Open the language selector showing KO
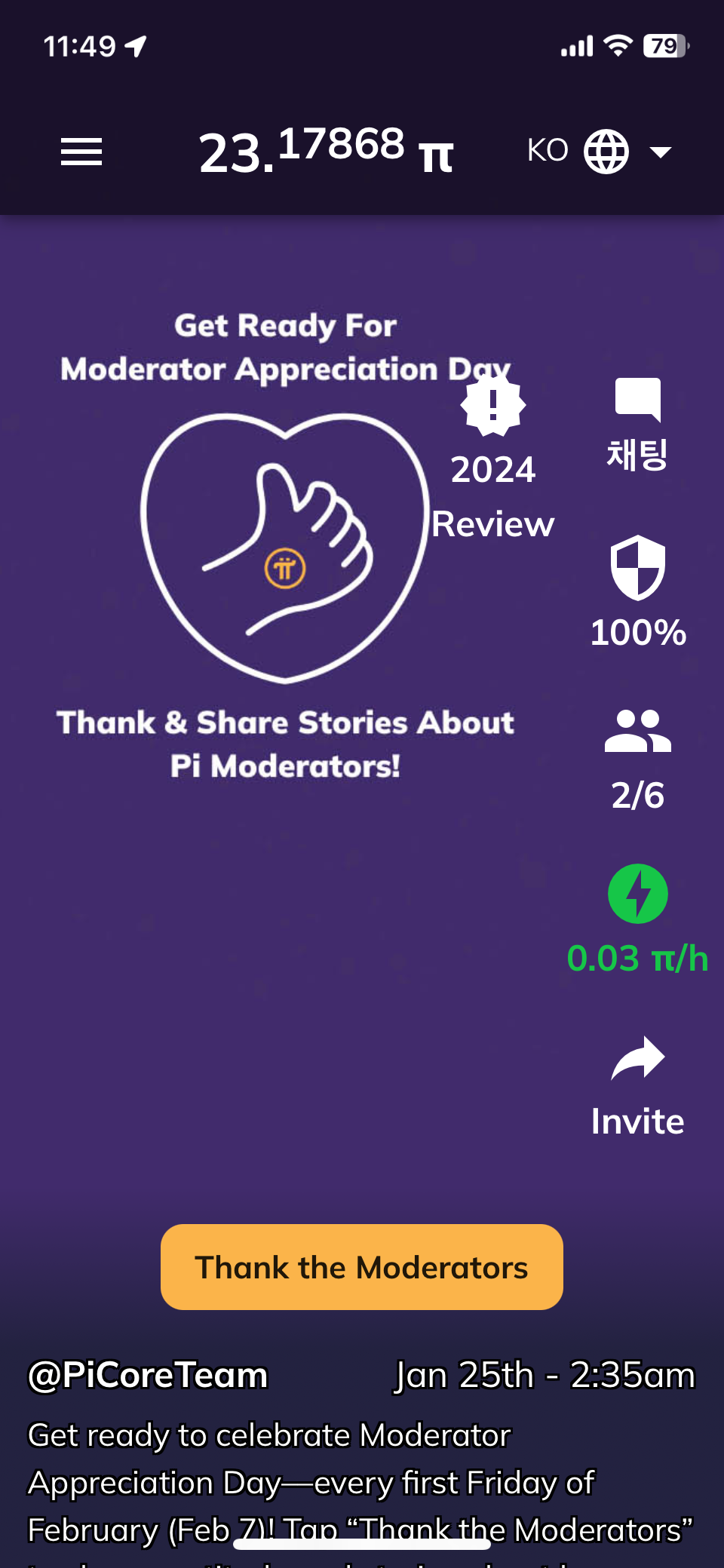Screen dimensions: 724x1568 [x=548, y=150]
